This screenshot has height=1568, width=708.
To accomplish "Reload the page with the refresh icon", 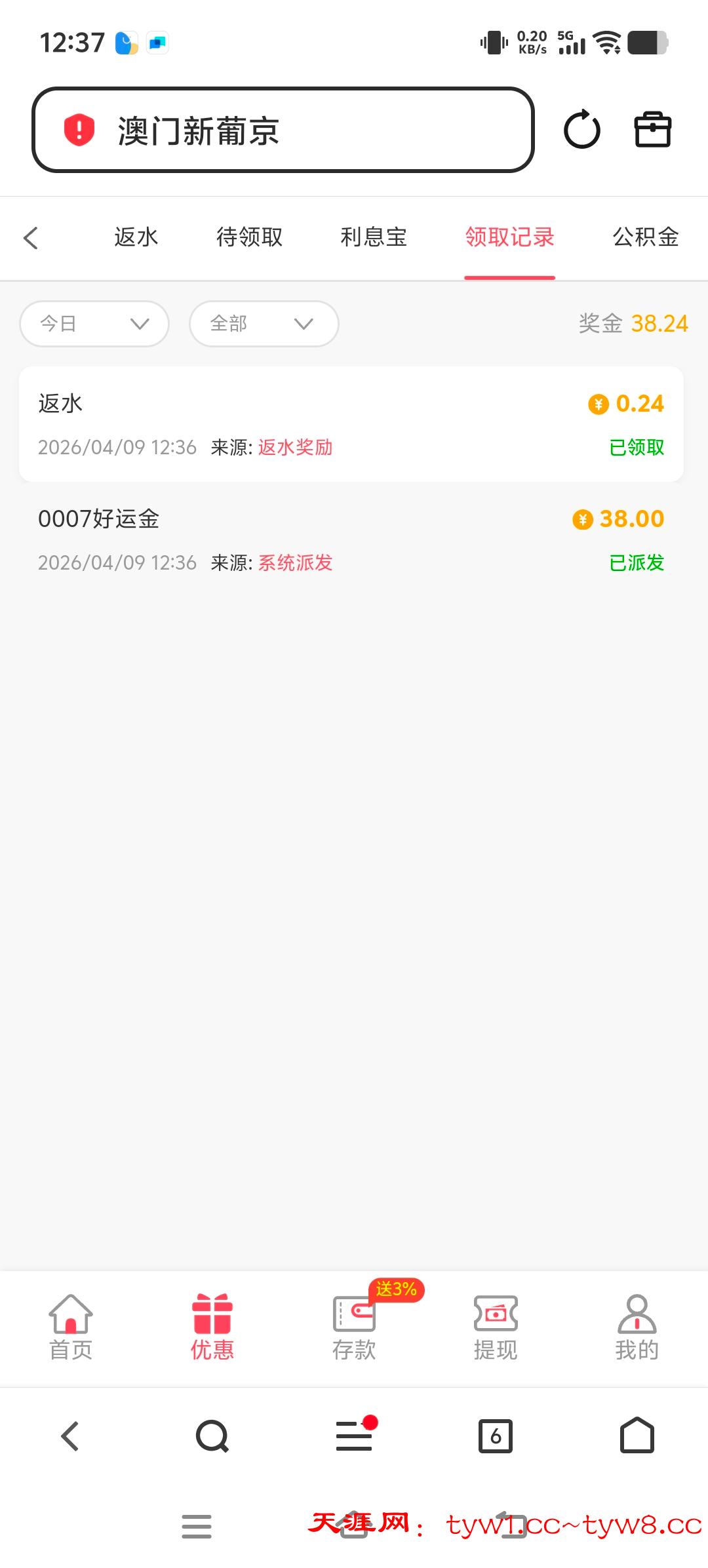I will (581, 130).
